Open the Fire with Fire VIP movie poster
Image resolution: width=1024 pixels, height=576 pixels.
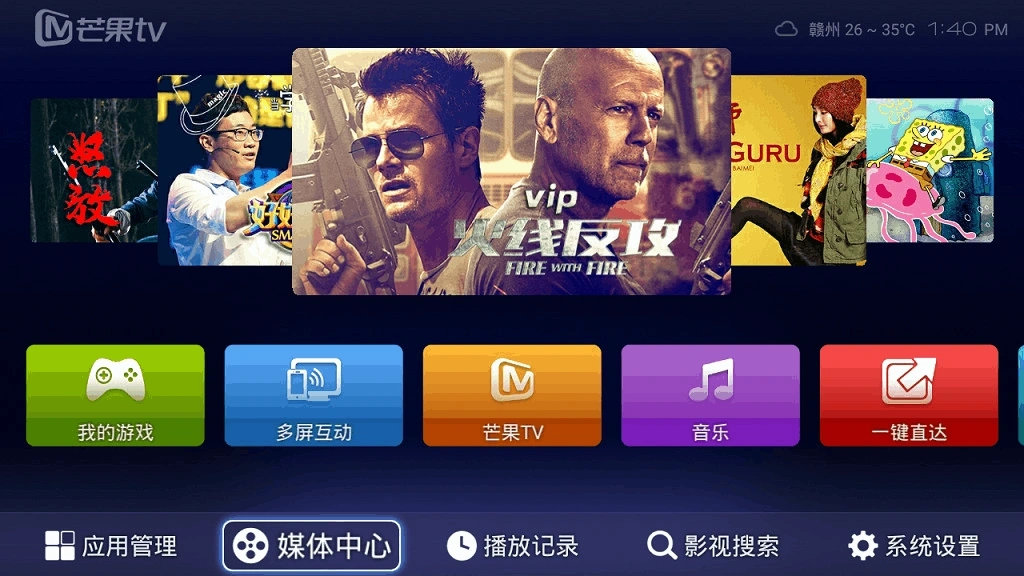click(x=511, y=171)
